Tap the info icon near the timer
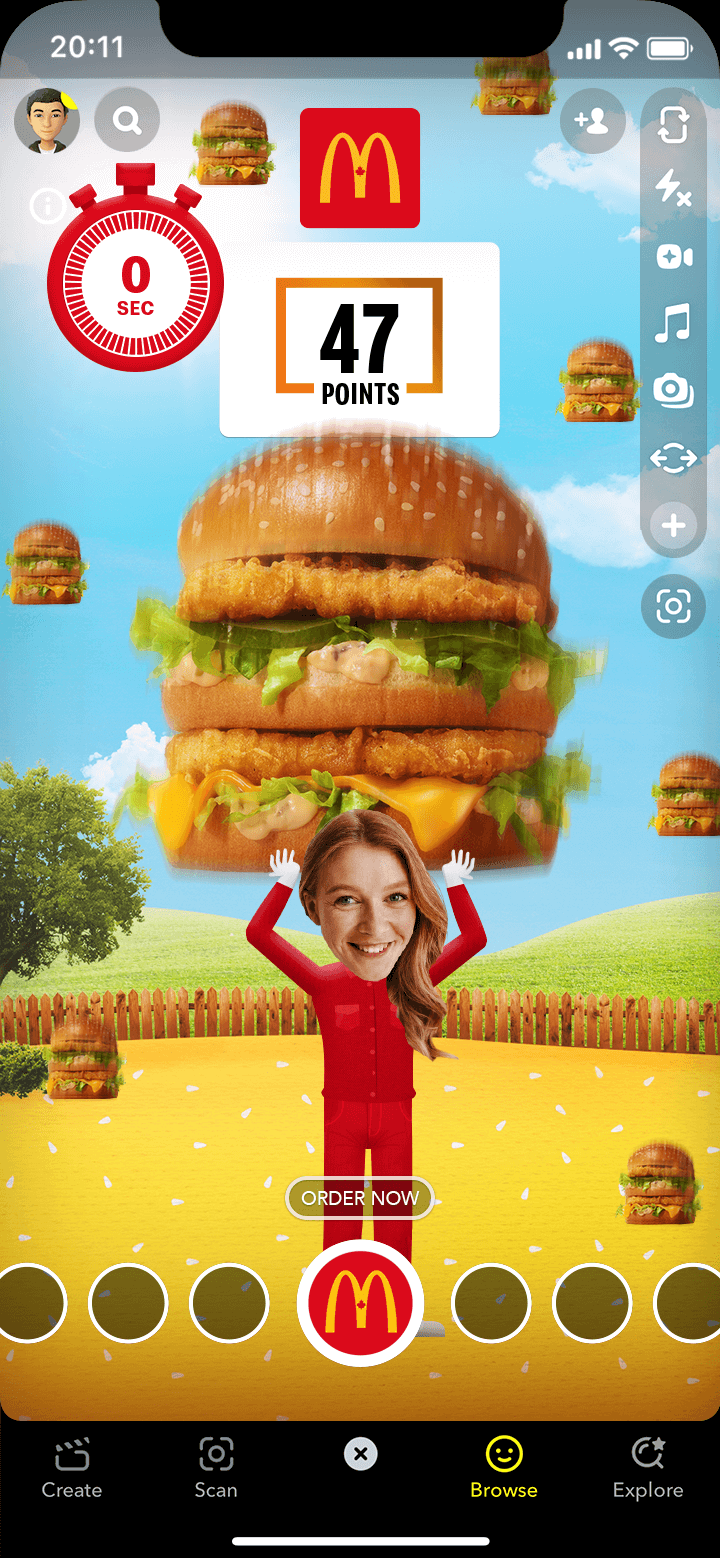This screenshot has width=720, height=1558. pos(47,207)
